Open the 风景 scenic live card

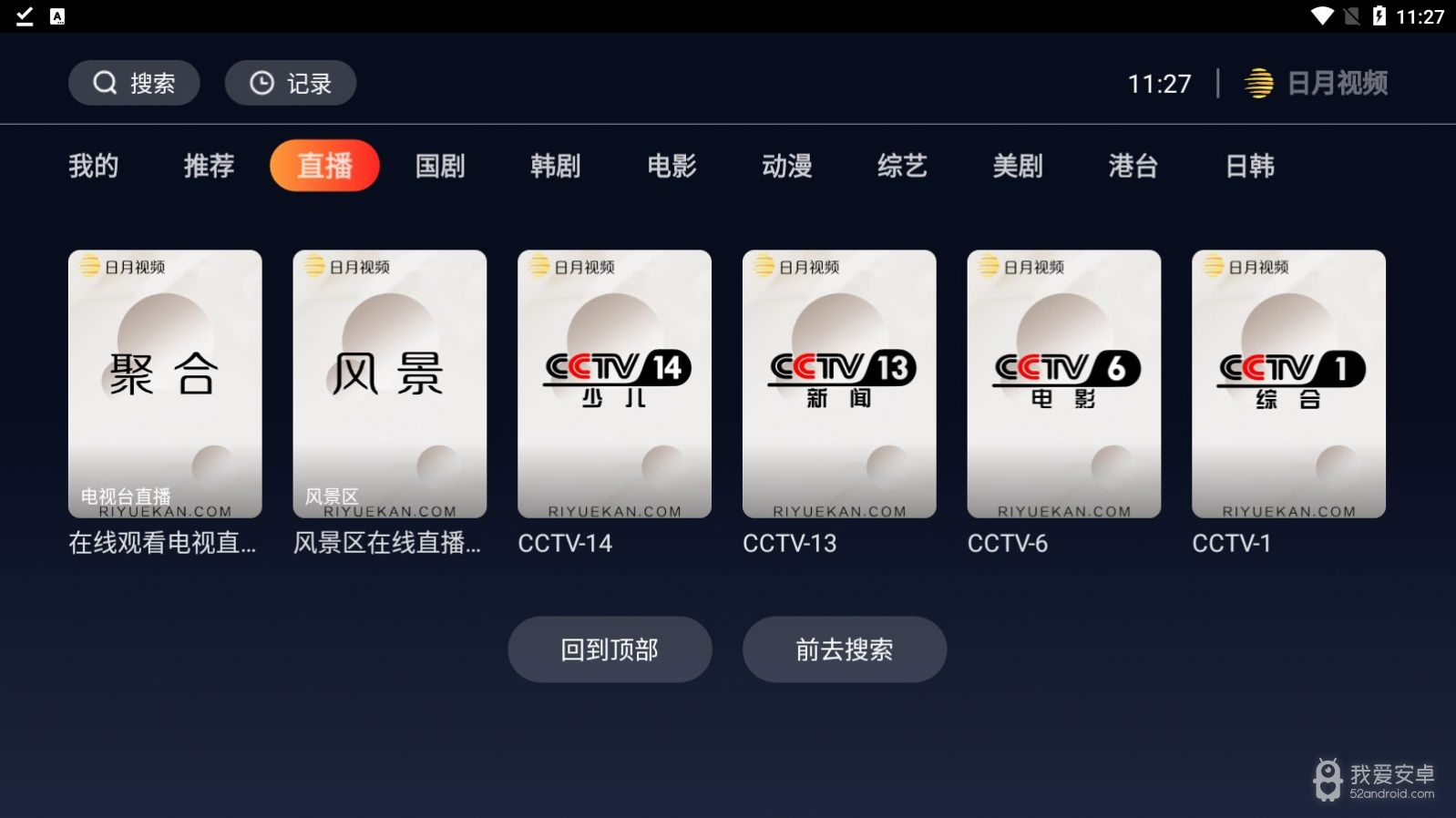389,383
